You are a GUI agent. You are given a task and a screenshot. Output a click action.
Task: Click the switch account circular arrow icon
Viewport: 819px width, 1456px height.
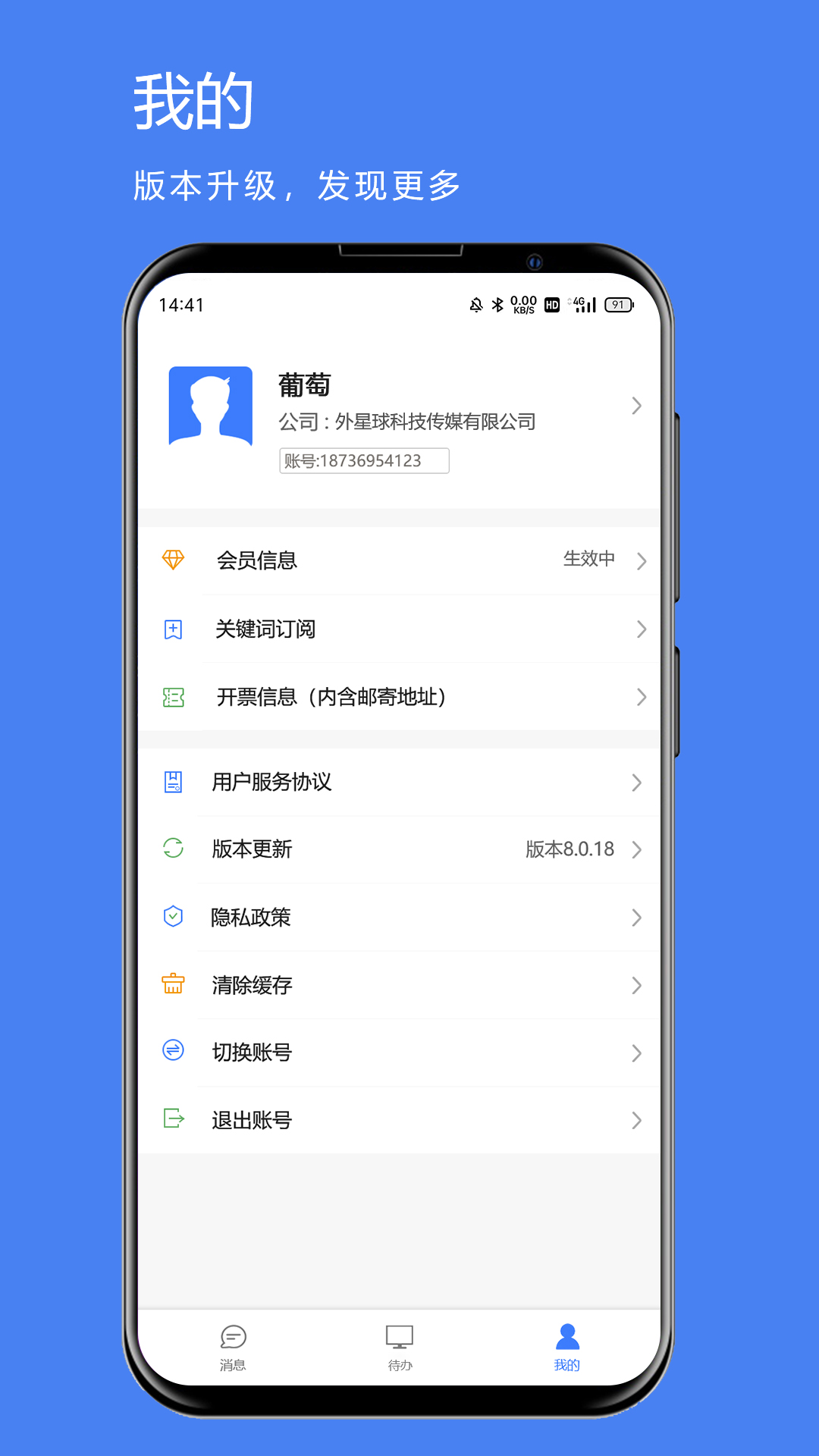click(x=174, y=1053)
